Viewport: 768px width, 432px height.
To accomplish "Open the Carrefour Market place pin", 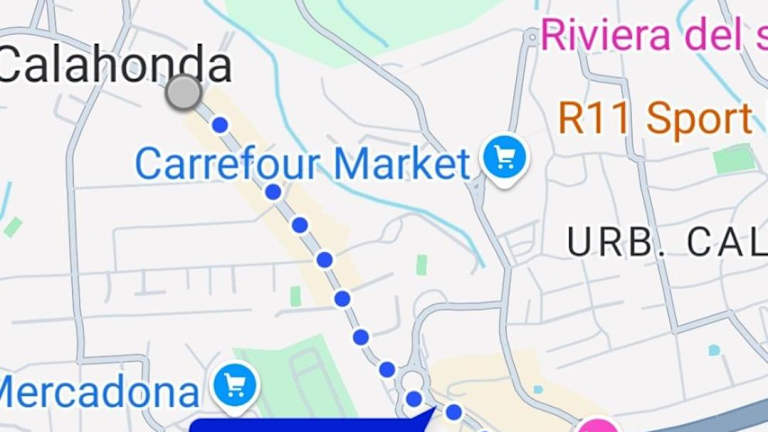I will click(505, 158).
